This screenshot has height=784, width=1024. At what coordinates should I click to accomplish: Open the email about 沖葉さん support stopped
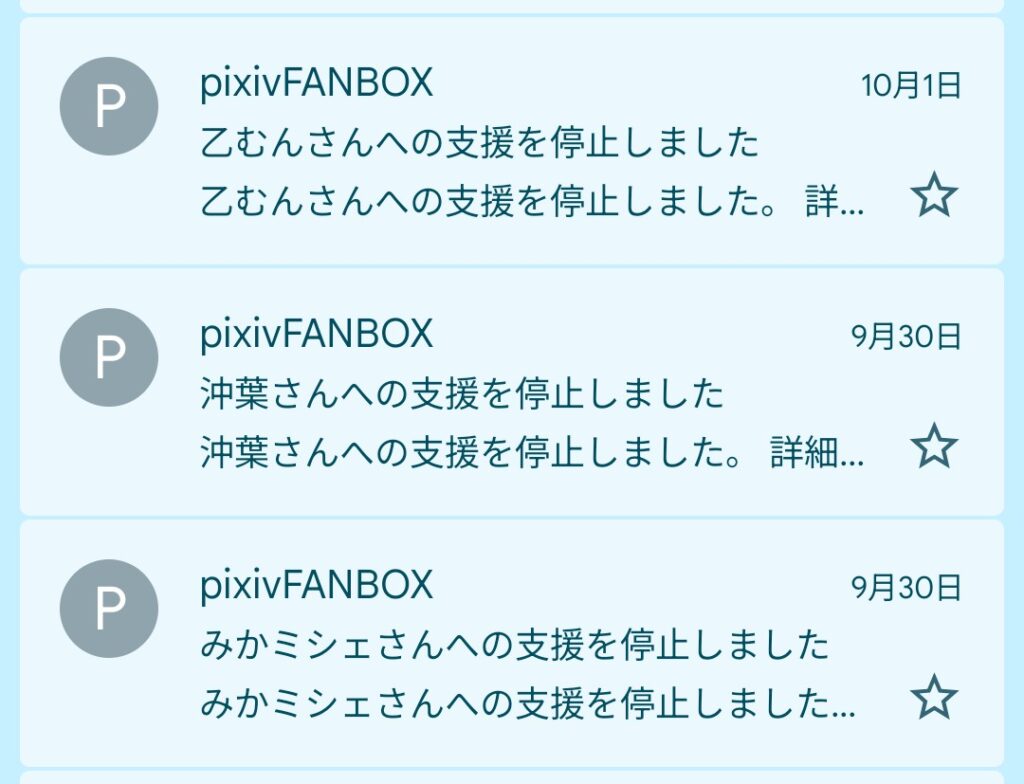point(462,395)
